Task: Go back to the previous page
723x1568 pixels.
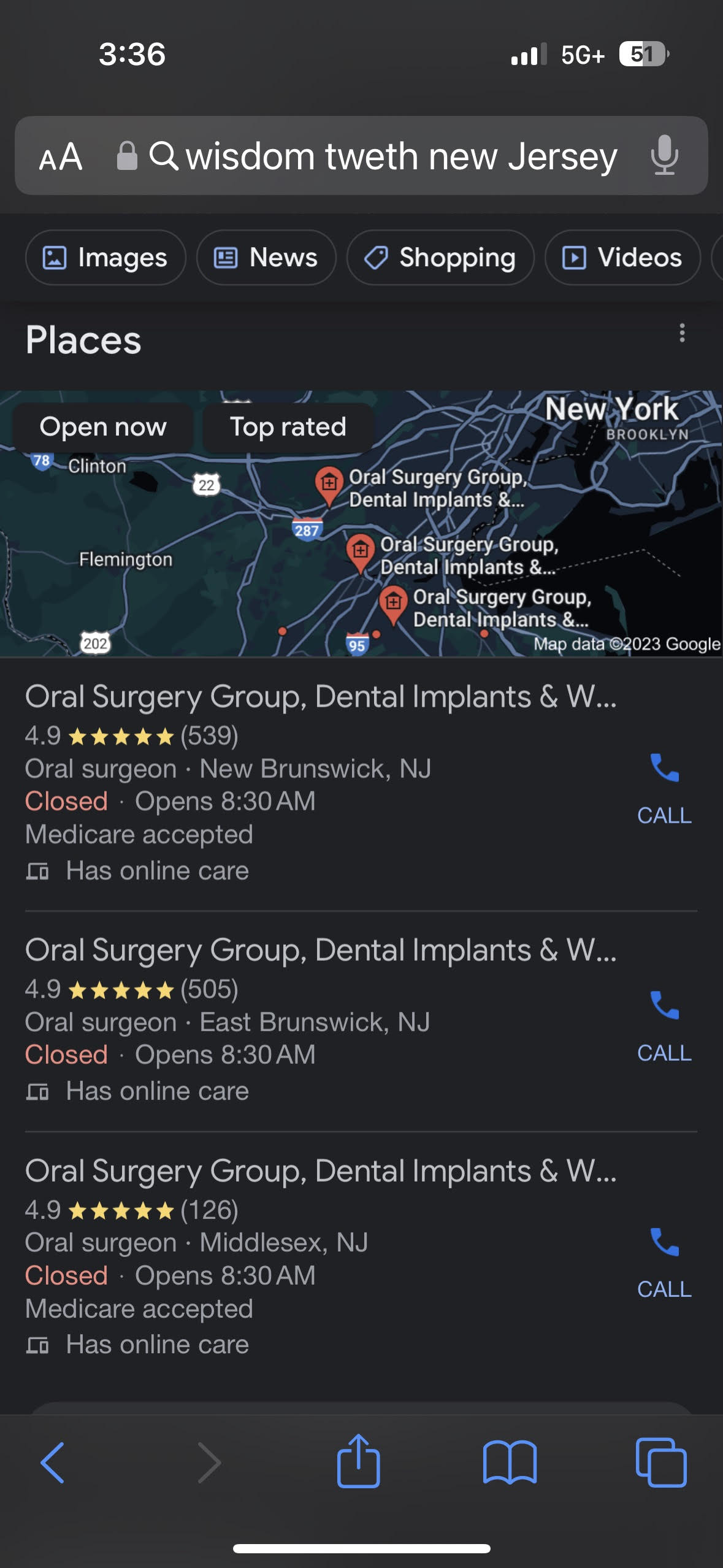Action: [x=53, y=1462]
